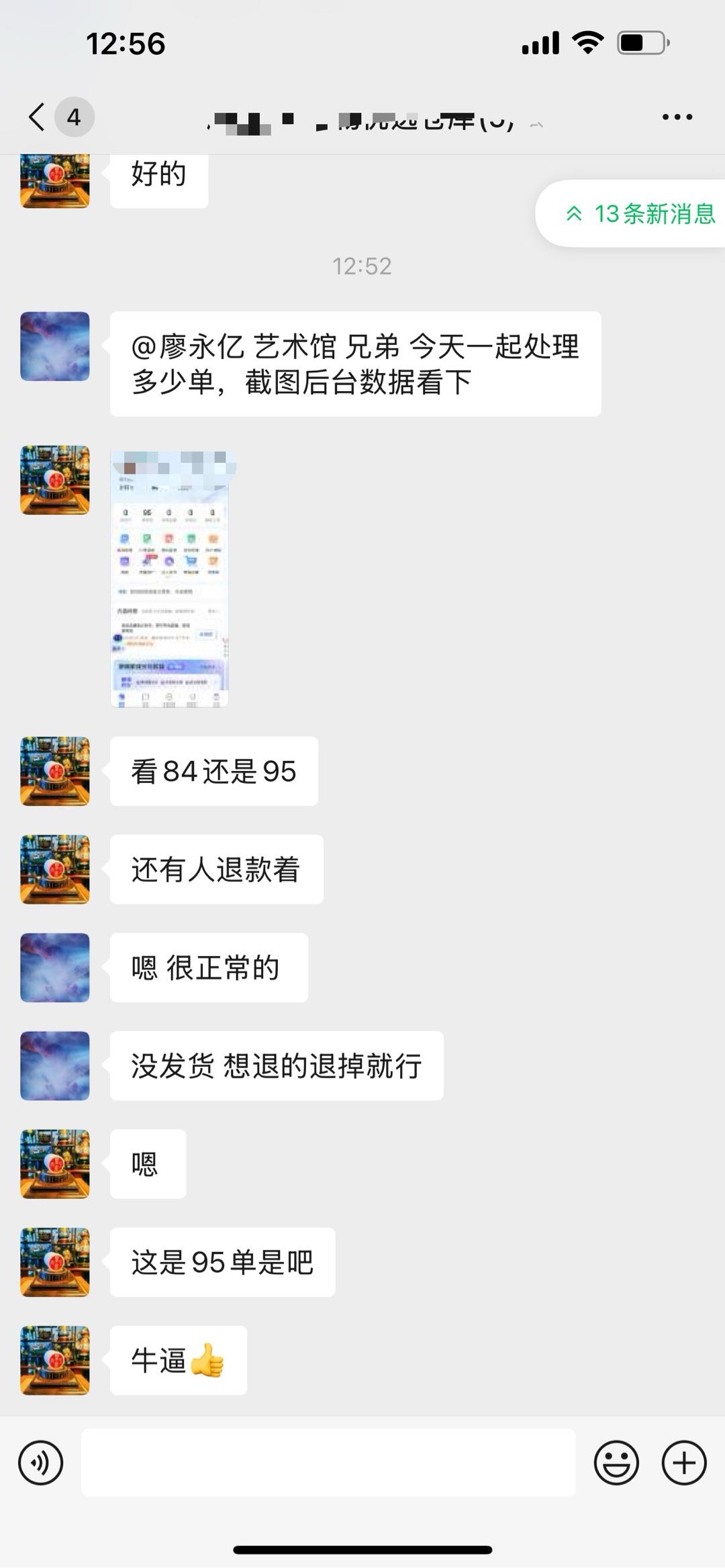725x1568 pixels.
Task: Tap the 12:52 timestamp in the chat
Action: [362, 265]
